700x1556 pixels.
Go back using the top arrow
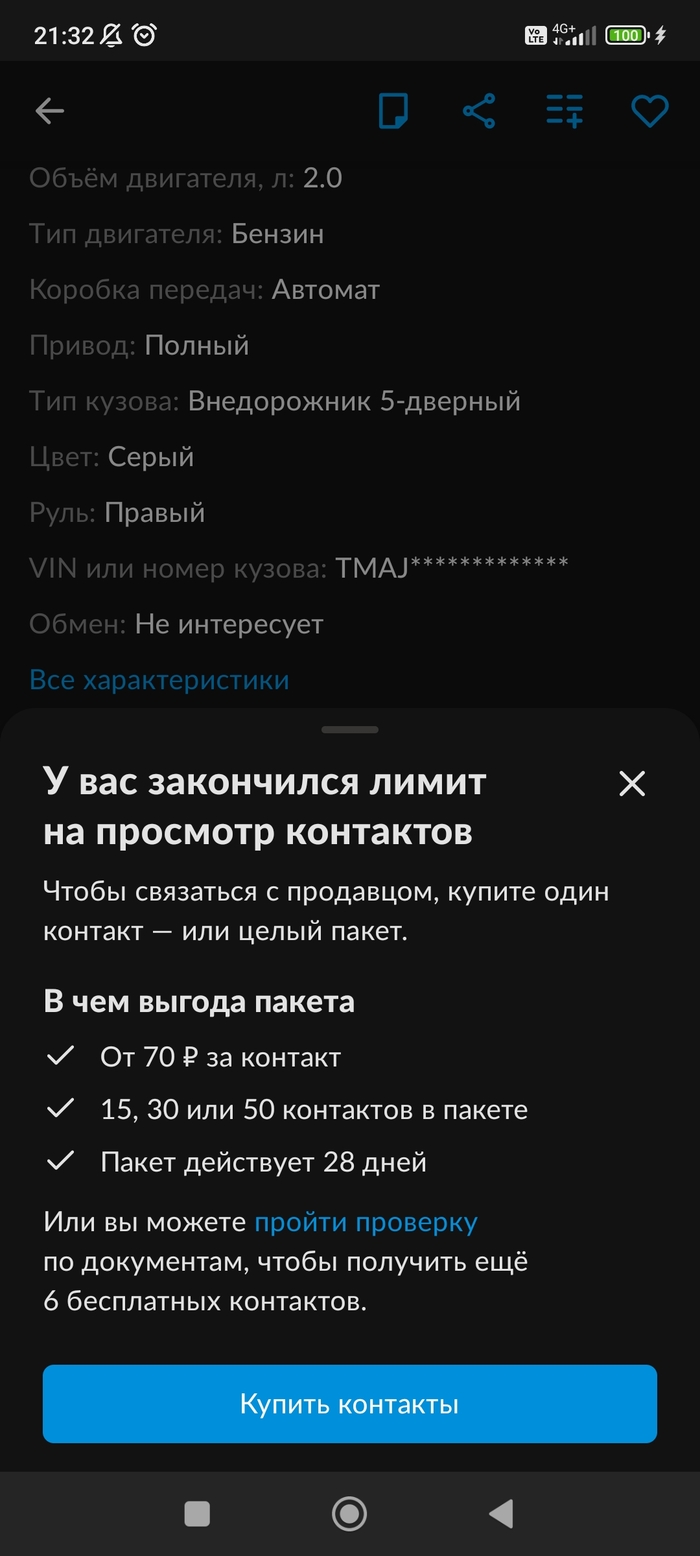click(49, 111)
